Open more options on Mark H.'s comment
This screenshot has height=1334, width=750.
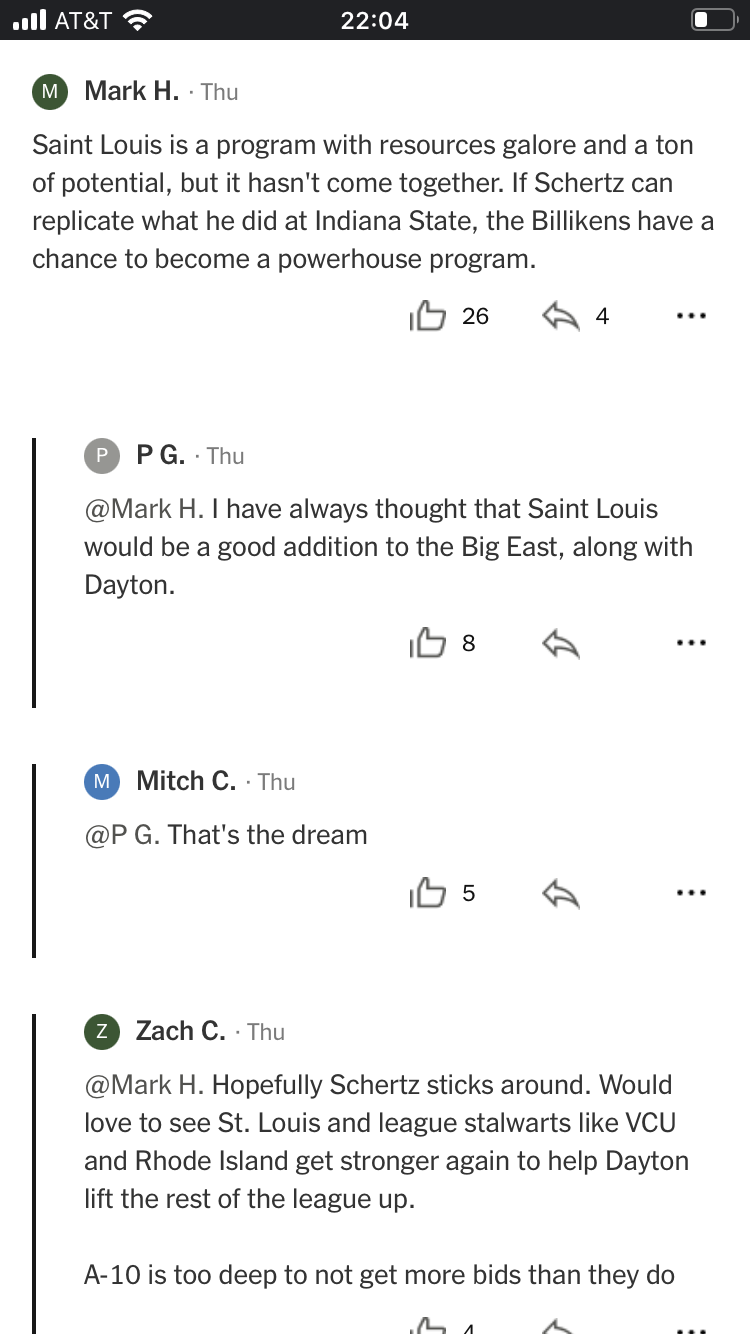tap(691, 316)
